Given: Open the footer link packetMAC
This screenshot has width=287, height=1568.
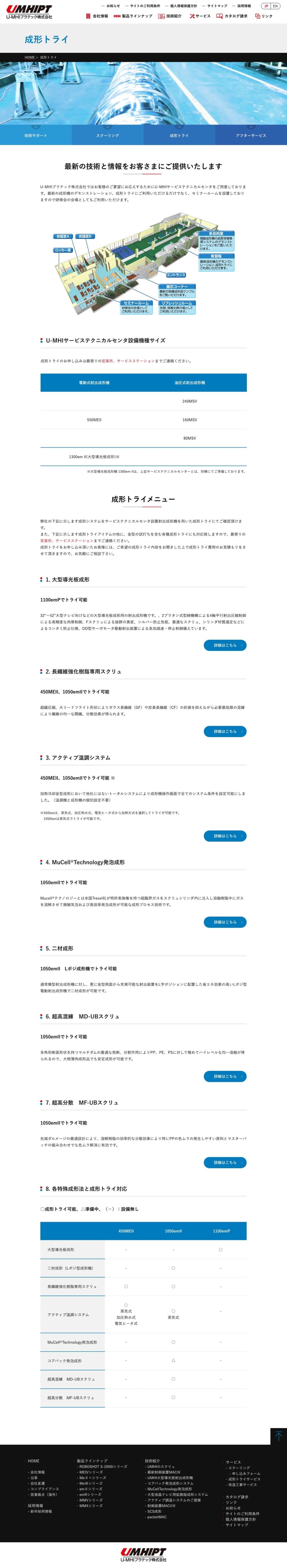Looking at the screenshot, I should coord(157,1517).
